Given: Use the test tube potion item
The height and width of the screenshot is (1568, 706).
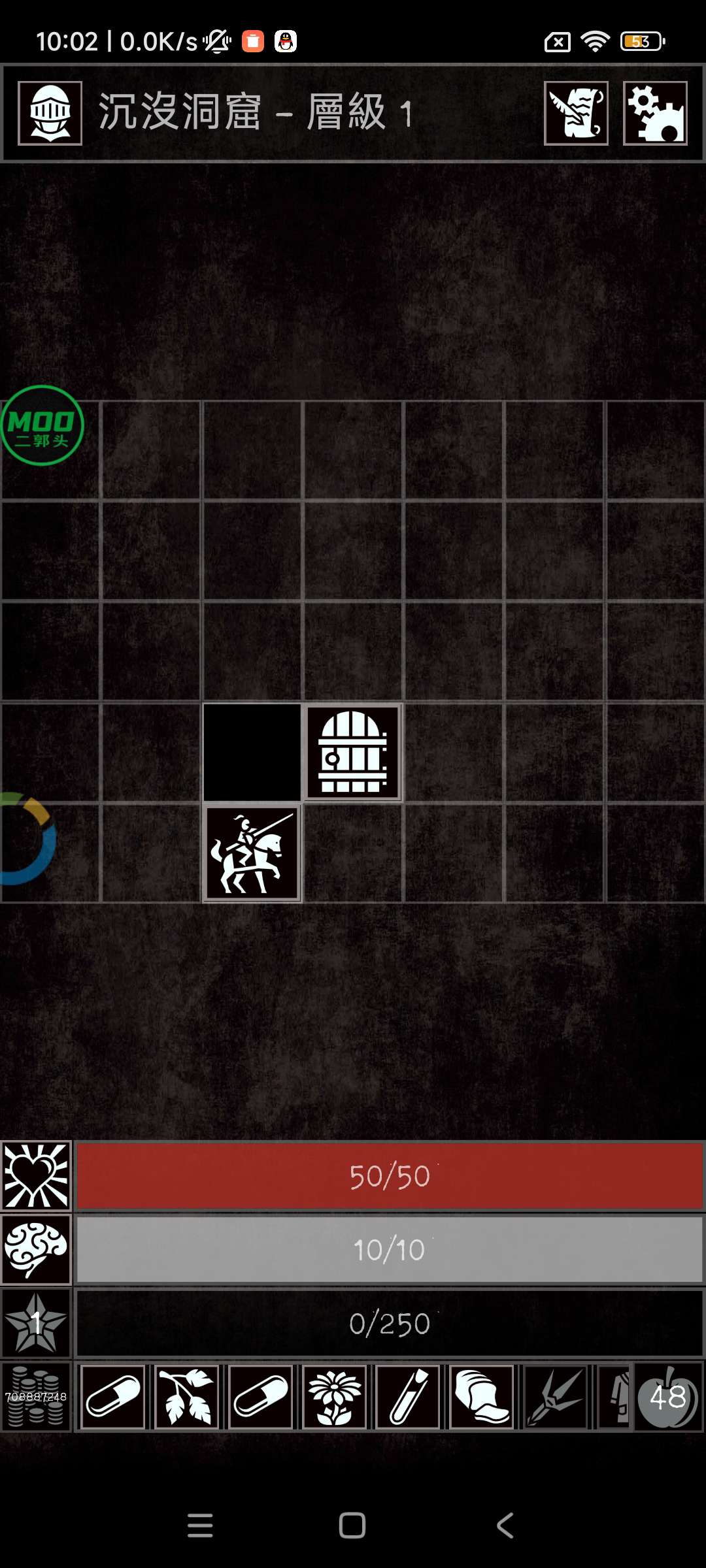Looking at the screenshot, I should tap(408, 1397).
